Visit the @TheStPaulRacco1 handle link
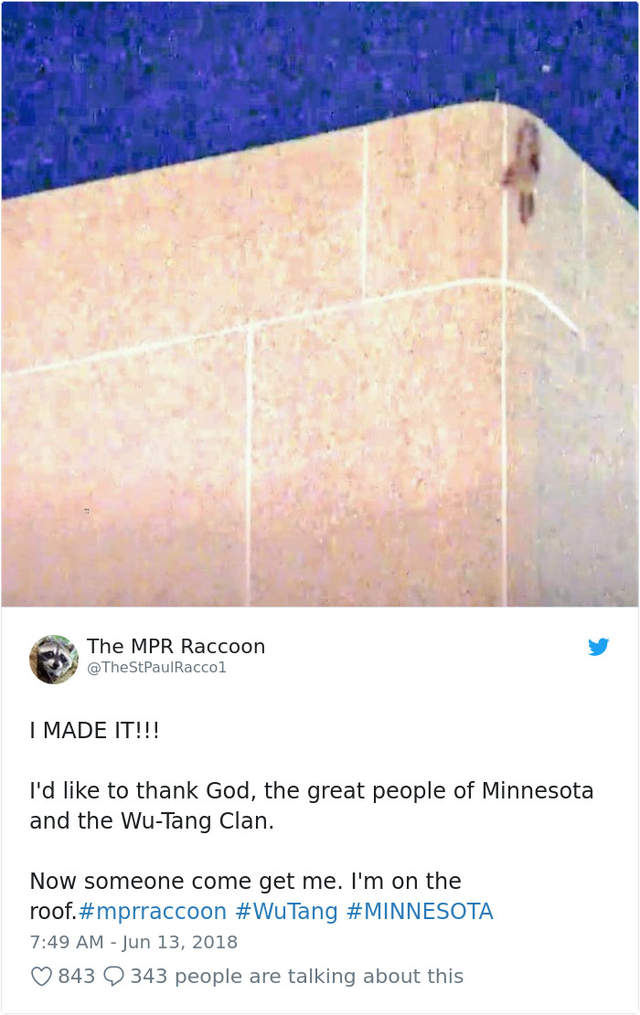 (156, 667)
